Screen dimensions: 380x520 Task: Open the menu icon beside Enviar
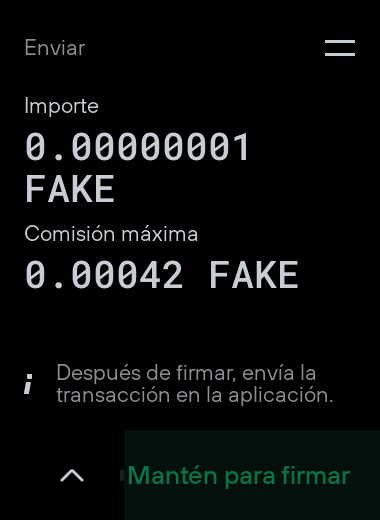point(340,48)
